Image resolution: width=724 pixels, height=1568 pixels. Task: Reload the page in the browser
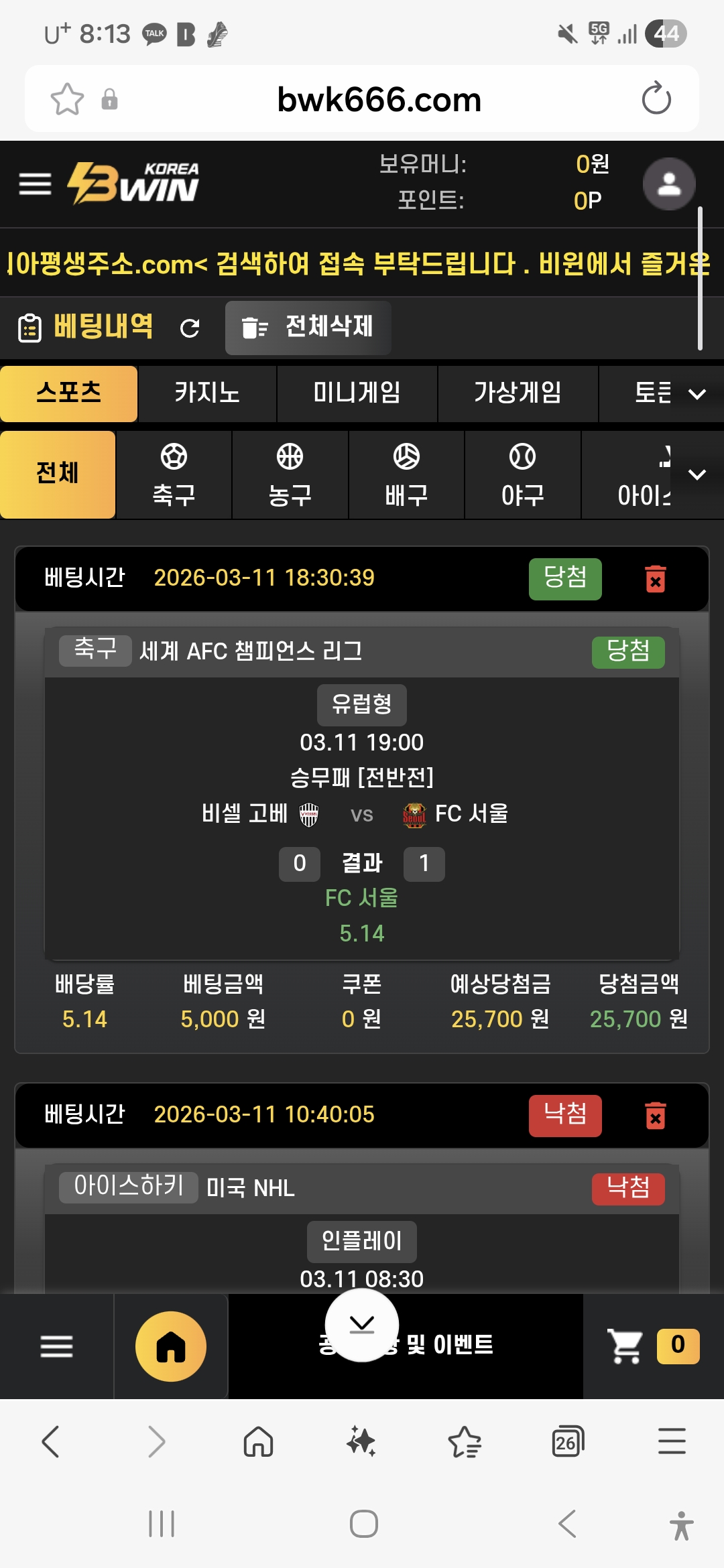tap(656, 100)
